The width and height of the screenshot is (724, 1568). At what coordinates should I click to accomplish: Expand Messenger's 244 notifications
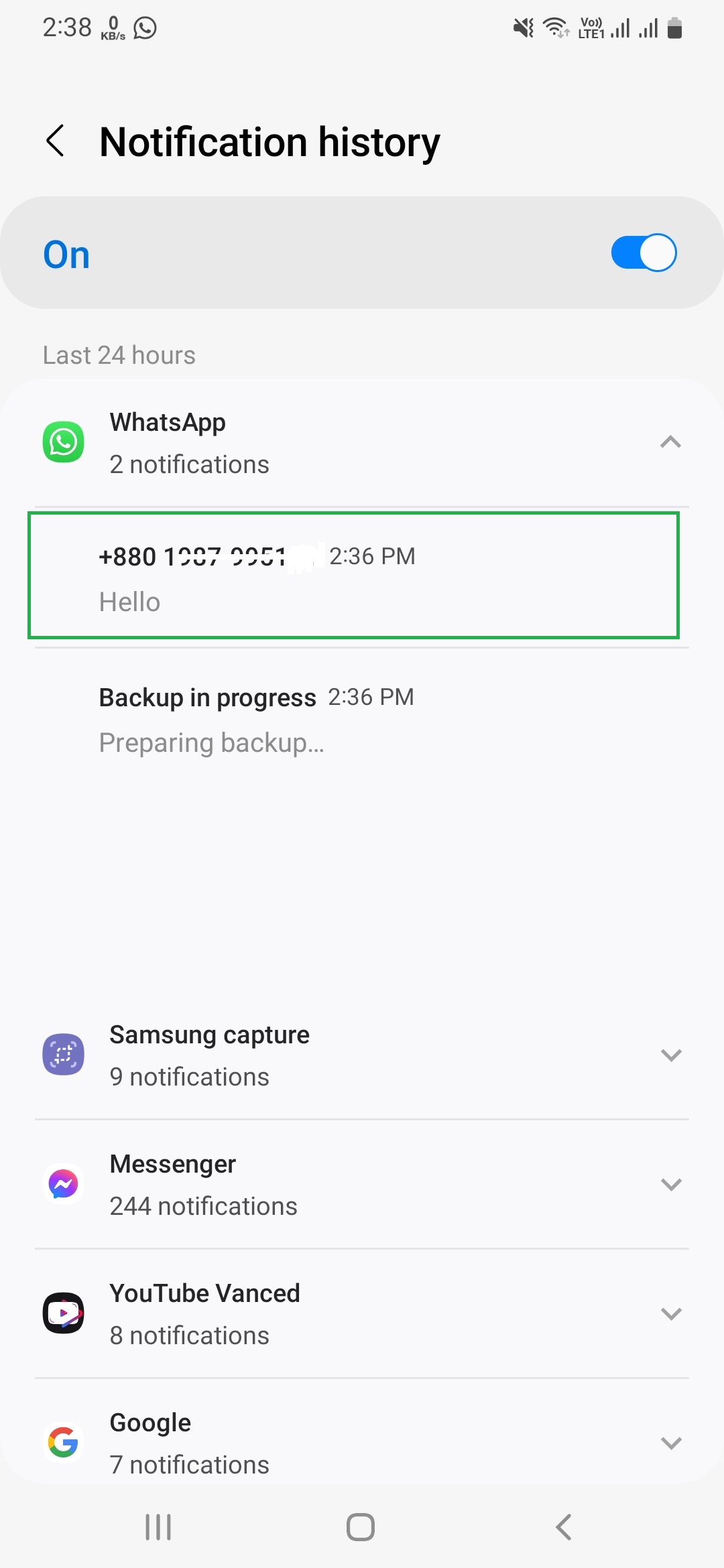tap(670, 1185)
